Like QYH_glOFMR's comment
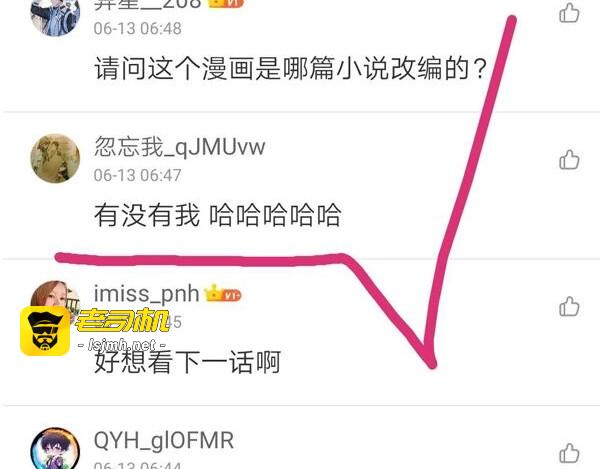The height and width of the screenshot is (469, 600). 569,453
